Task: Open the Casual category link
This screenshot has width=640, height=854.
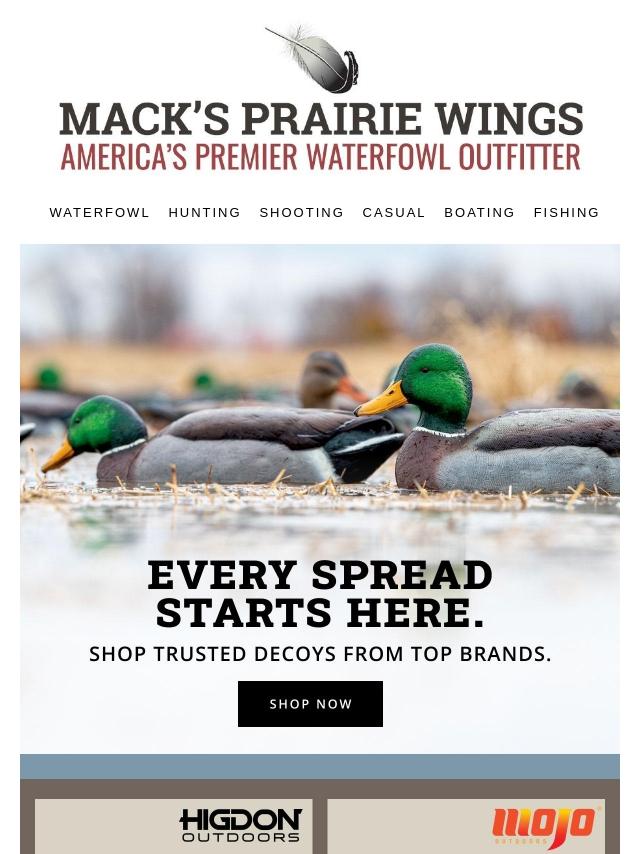Action: [394, 213]
